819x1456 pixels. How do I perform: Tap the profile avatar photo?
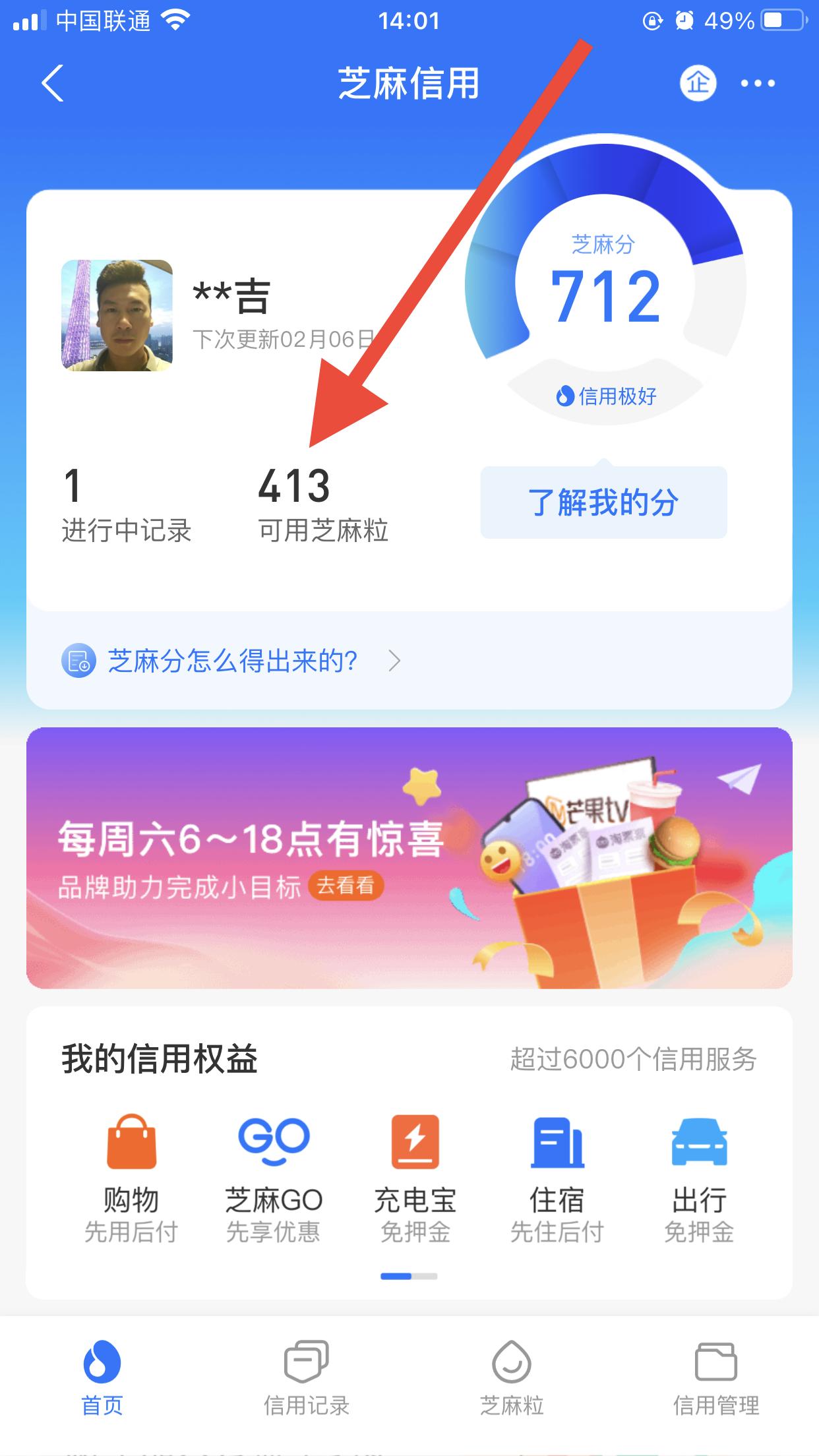(117, 315)
